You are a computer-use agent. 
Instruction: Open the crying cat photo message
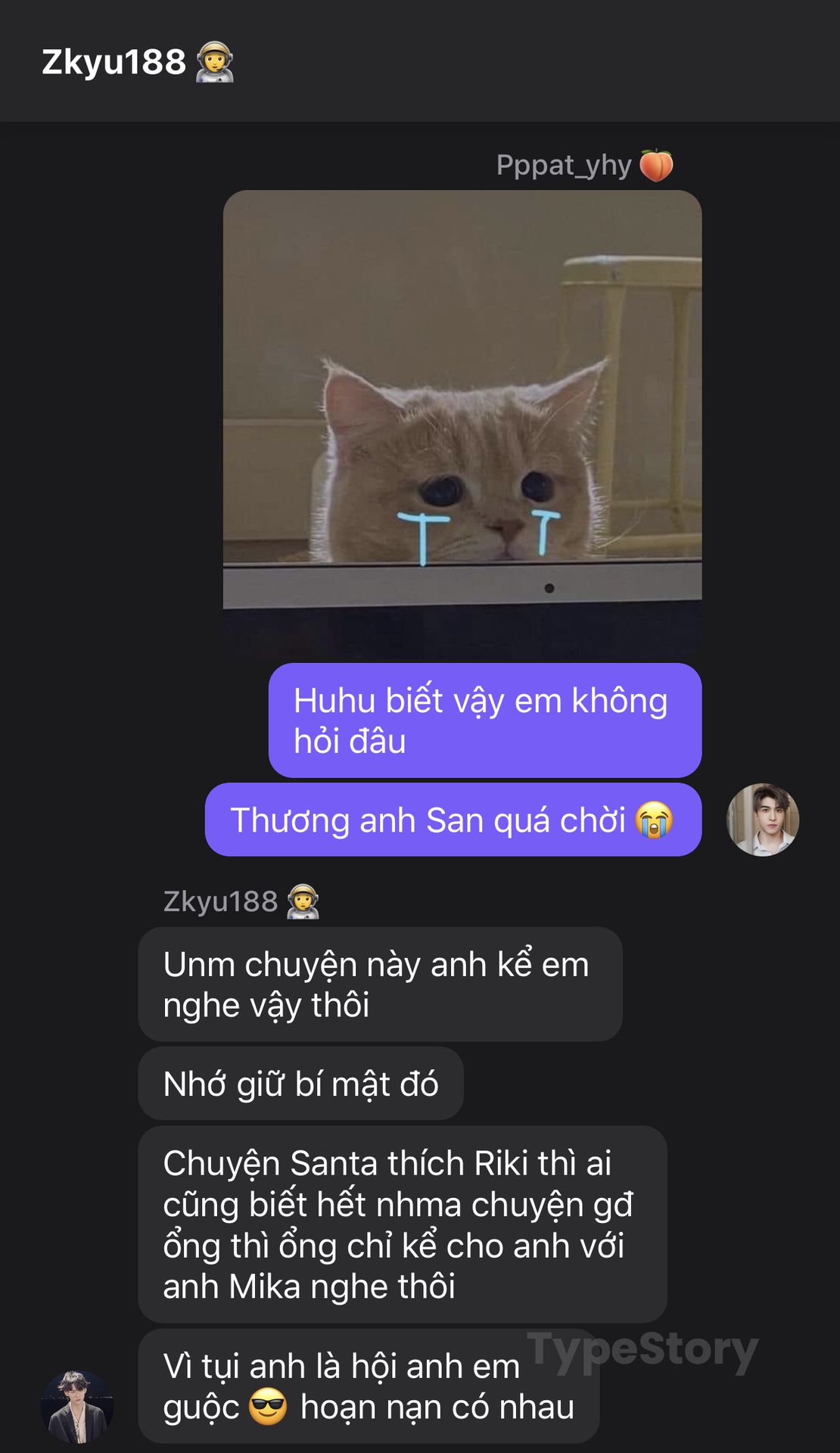462,424
